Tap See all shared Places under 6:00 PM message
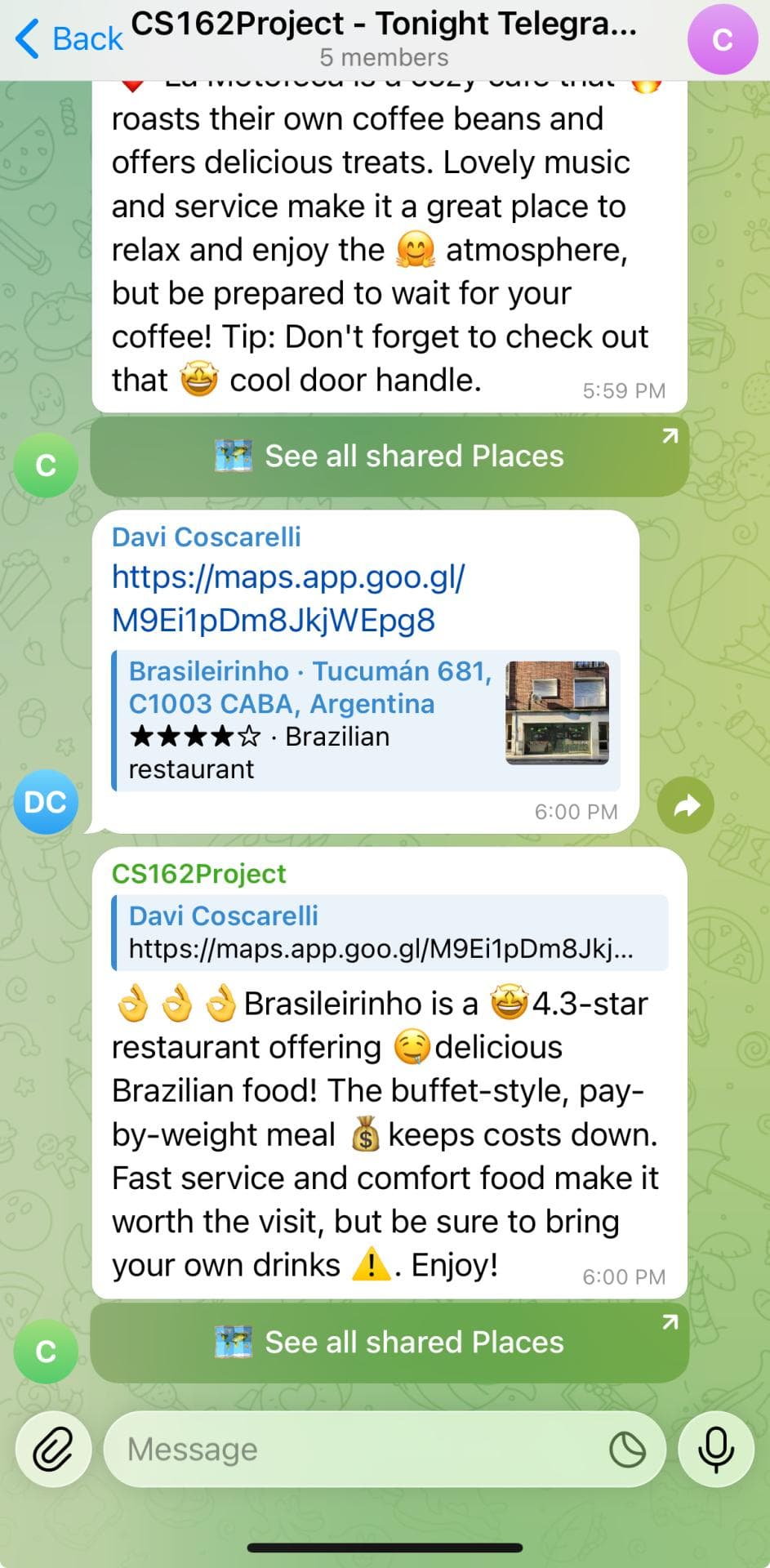Image resolution: width=770 pixels, height=1568 pixels. tap(389, 1342)
